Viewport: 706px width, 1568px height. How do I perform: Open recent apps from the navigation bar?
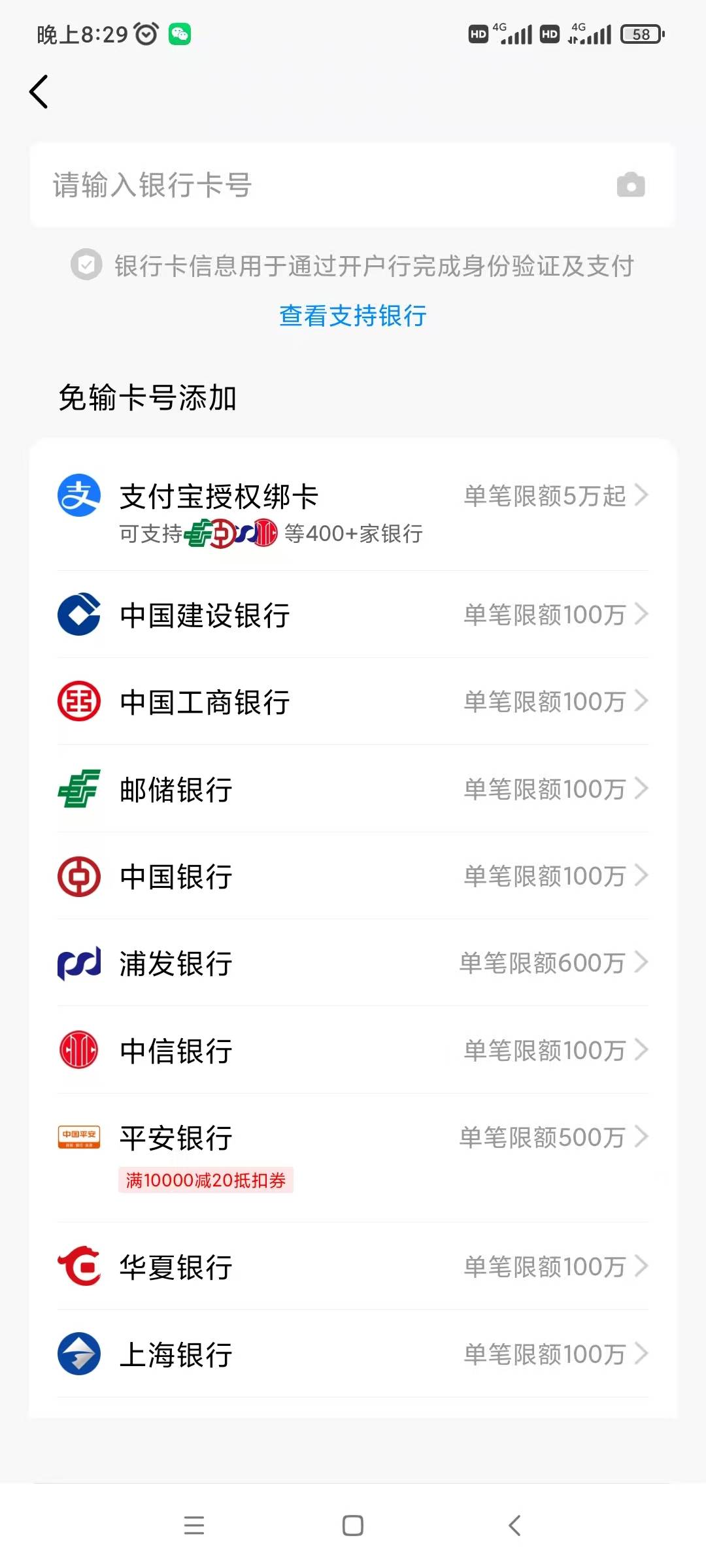click(x=194, y=1526)
